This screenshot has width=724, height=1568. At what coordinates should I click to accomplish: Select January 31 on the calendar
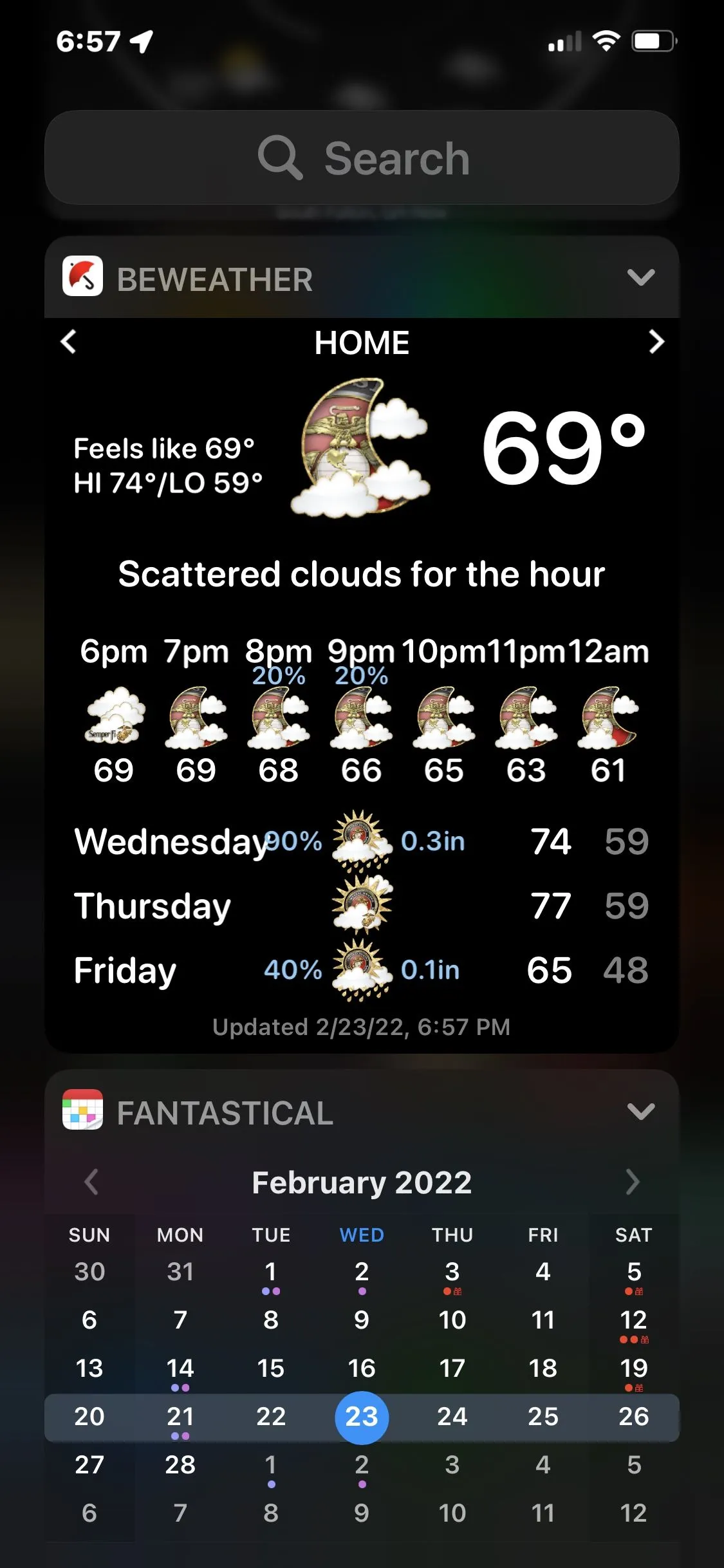(x=180, y=1272)
